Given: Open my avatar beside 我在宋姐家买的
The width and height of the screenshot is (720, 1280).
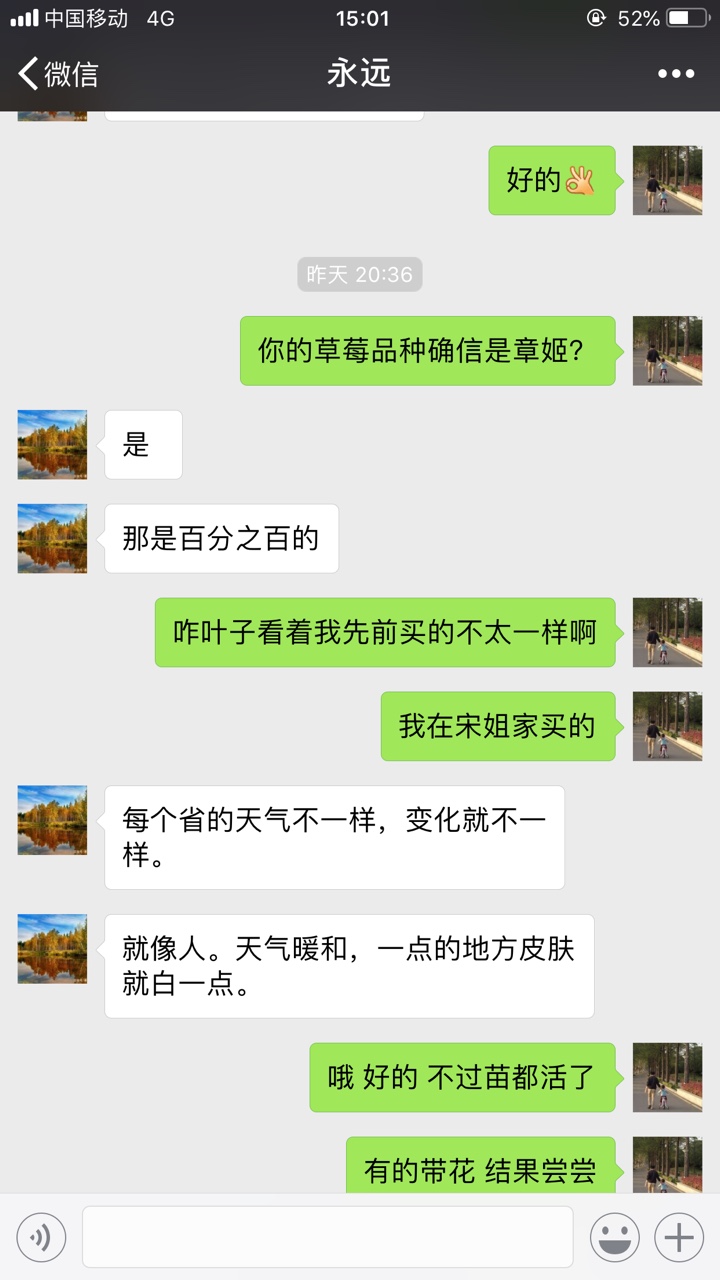Looking at the screenshot, I should (x=667, y=726).
